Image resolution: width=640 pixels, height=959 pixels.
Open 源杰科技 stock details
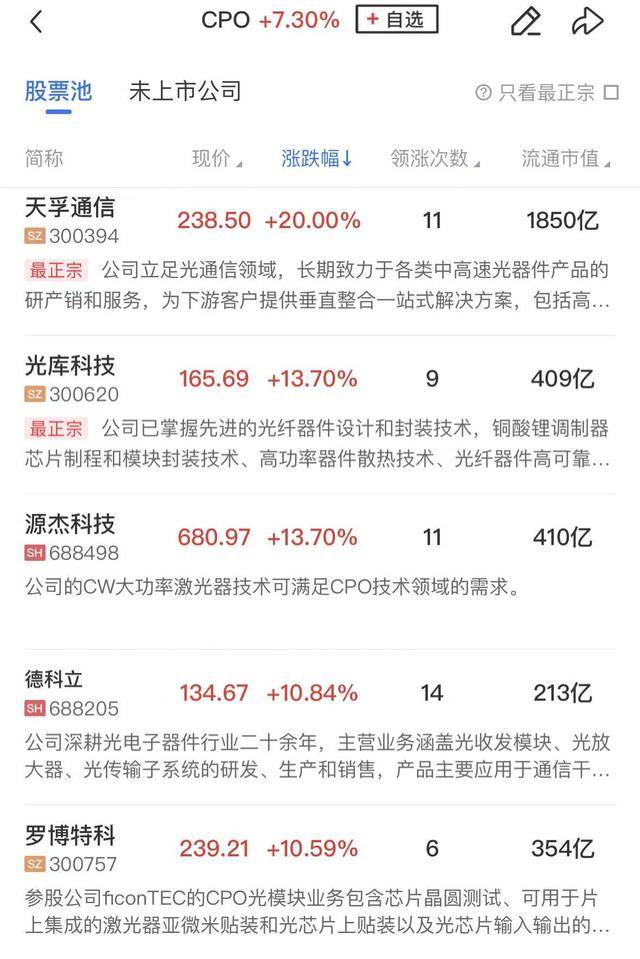(70, 524)
